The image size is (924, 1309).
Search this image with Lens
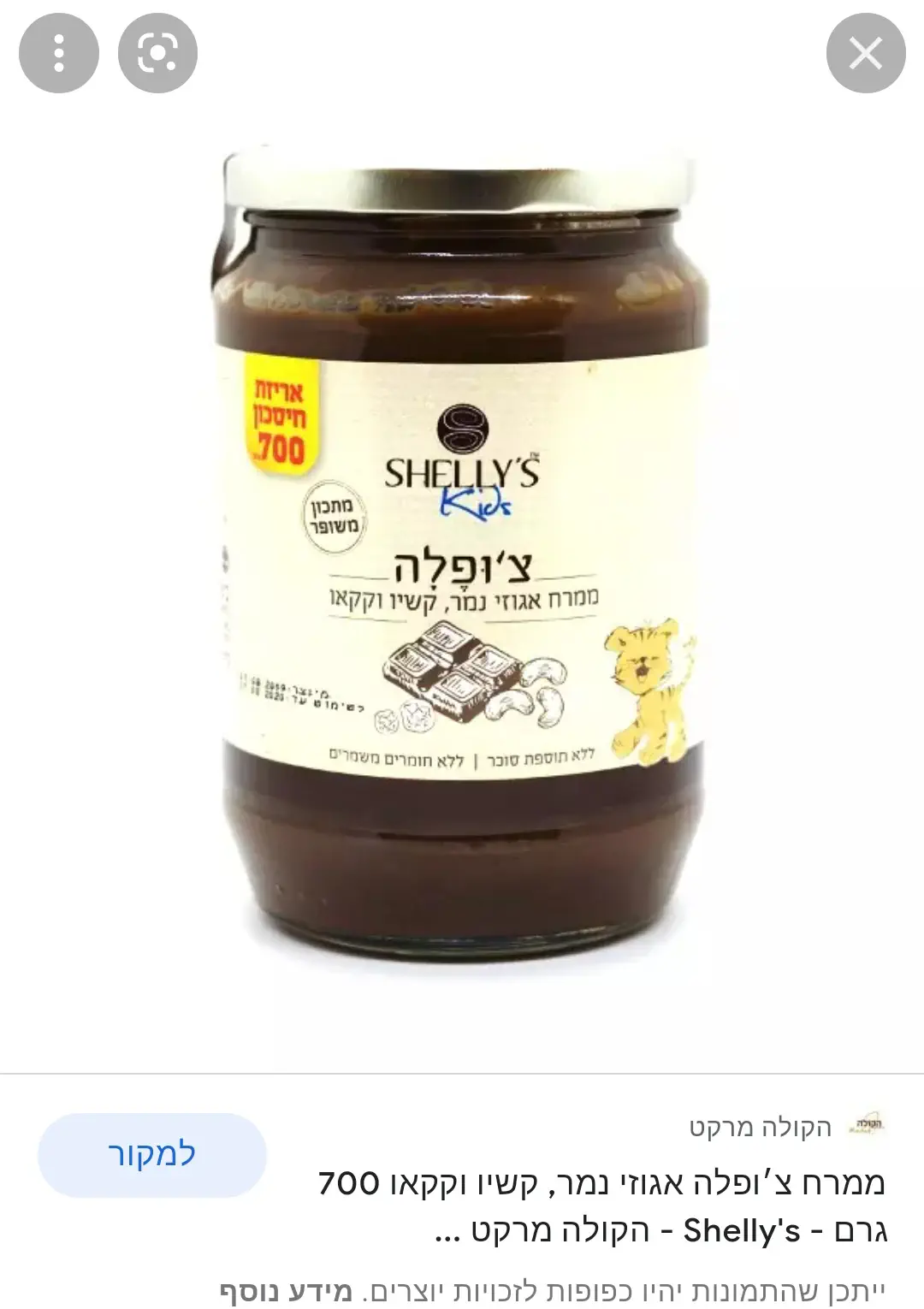pyautogui.click(x=157, y=54)
